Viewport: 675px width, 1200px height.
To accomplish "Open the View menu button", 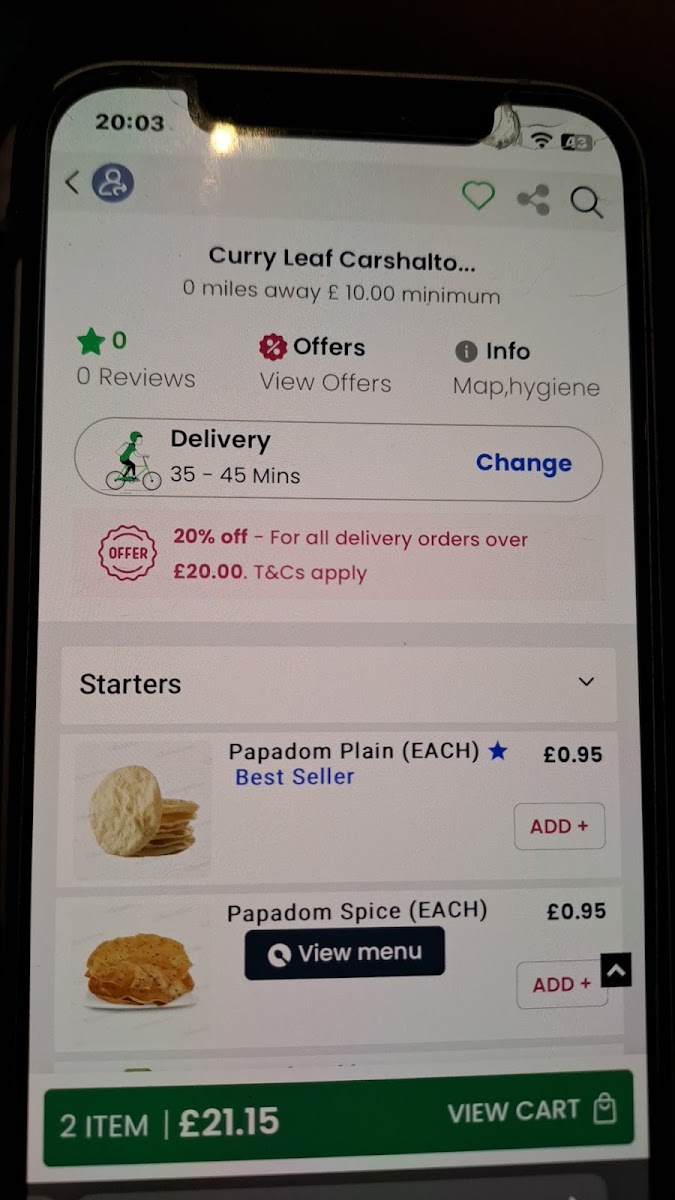I will tap(345, 953).
